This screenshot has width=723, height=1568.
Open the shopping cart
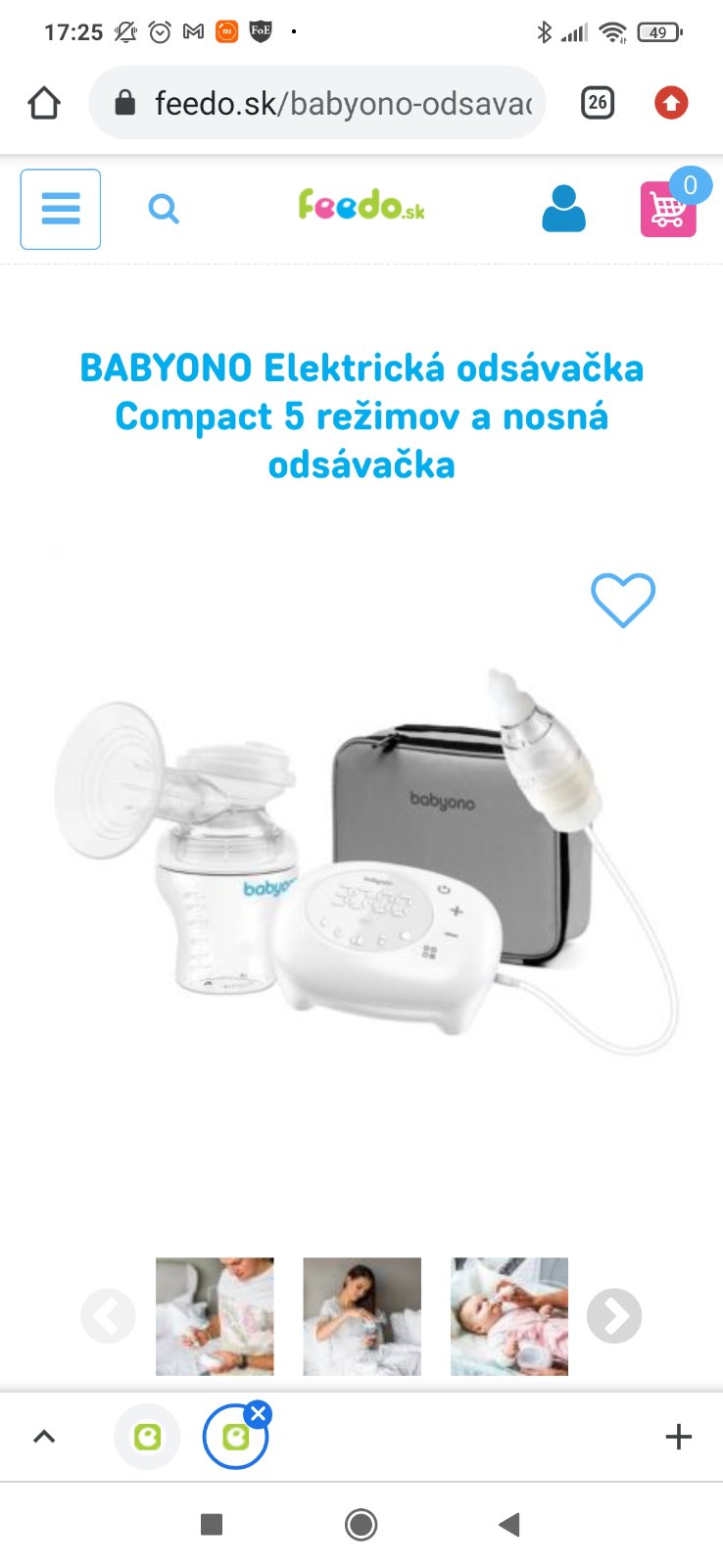point(668,210)
